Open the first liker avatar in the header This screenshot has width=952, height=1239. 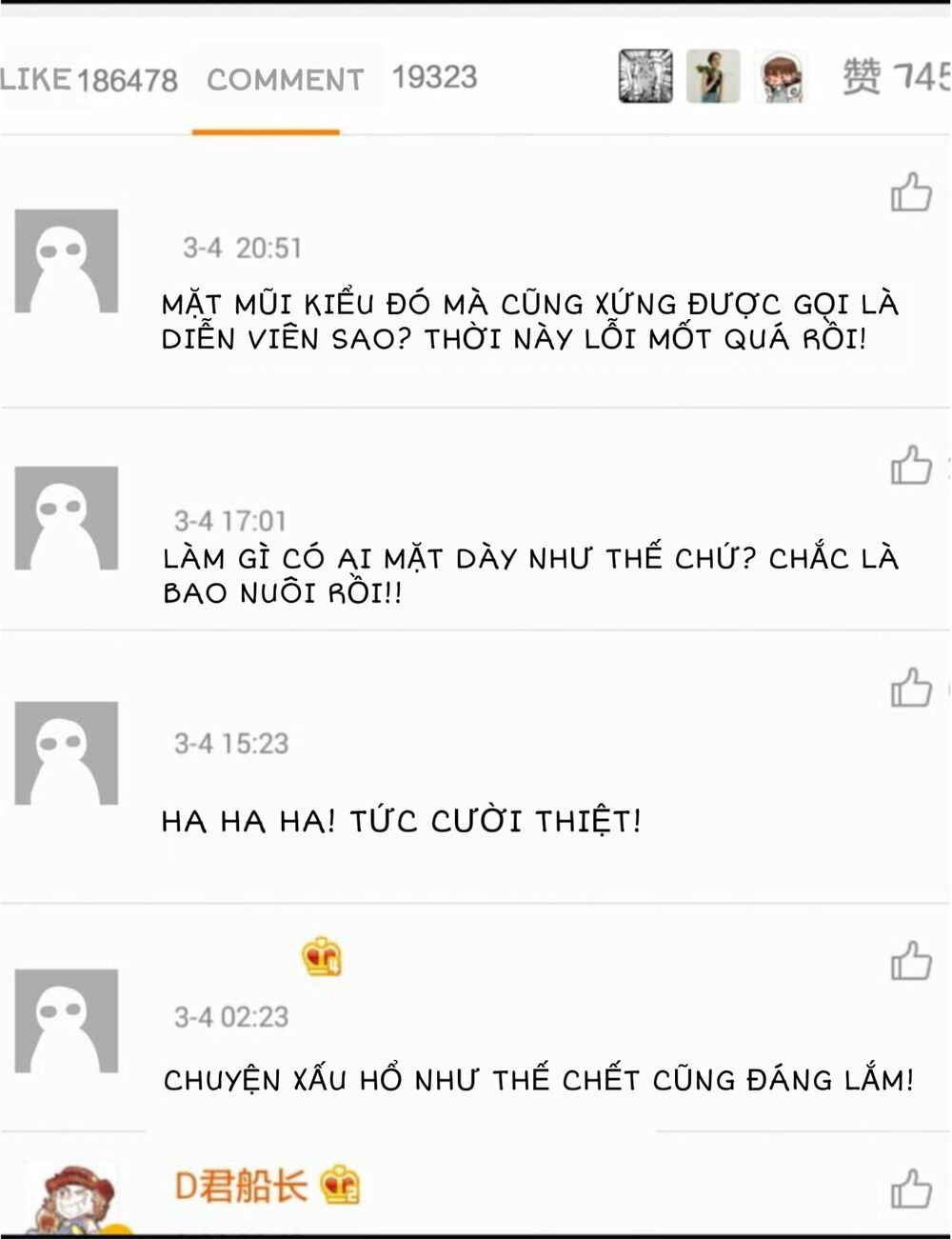coord(645,76)
